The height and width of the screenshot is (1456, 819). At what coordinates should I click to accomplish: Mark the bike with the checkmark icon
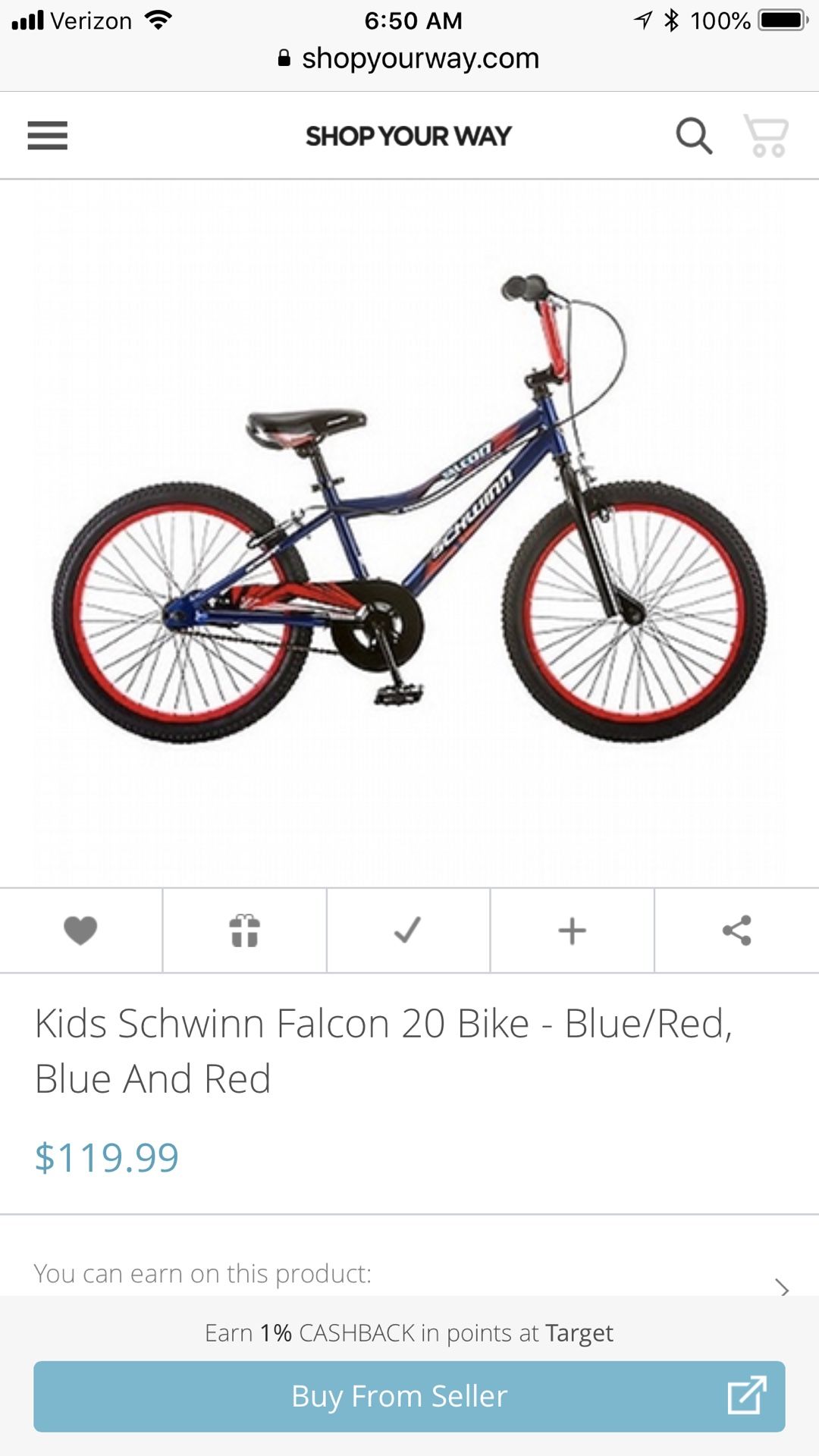408,930
